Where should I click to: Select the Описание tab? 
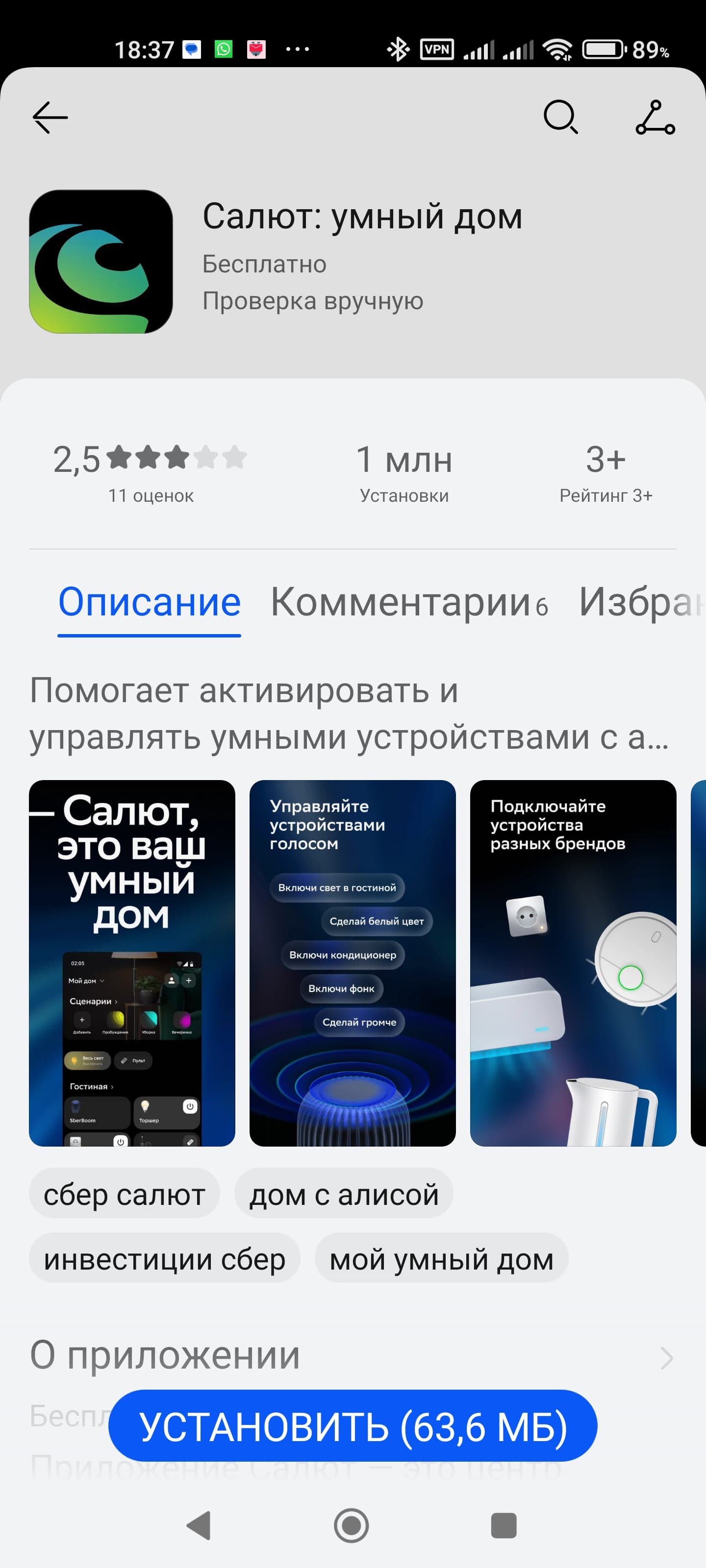pyautogui.click(x=149, y=603)
